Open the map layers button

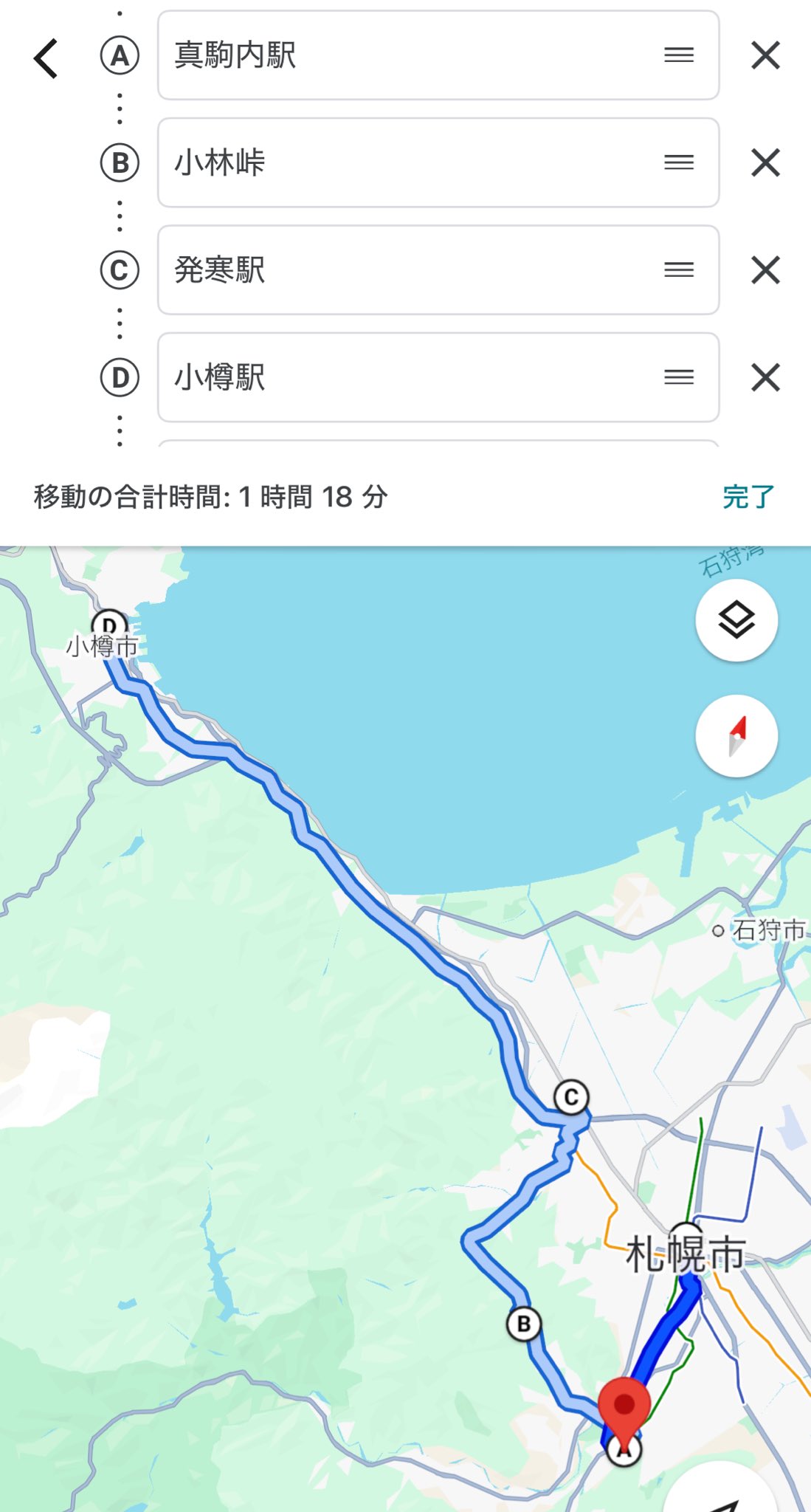click(736, 620)
